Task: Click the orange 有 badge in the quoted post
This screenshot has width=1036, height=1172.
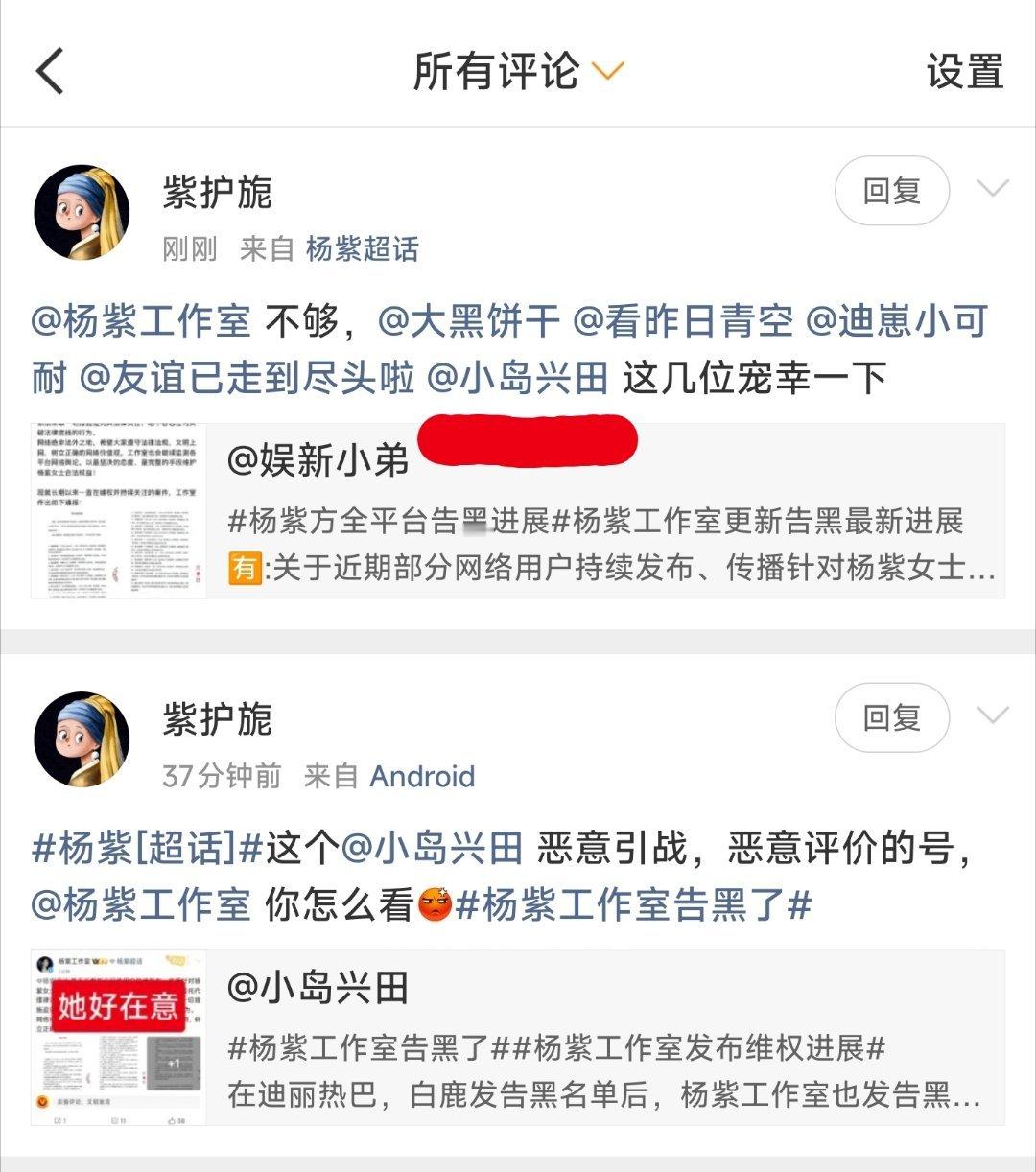Action: click(x=243, y=567)
